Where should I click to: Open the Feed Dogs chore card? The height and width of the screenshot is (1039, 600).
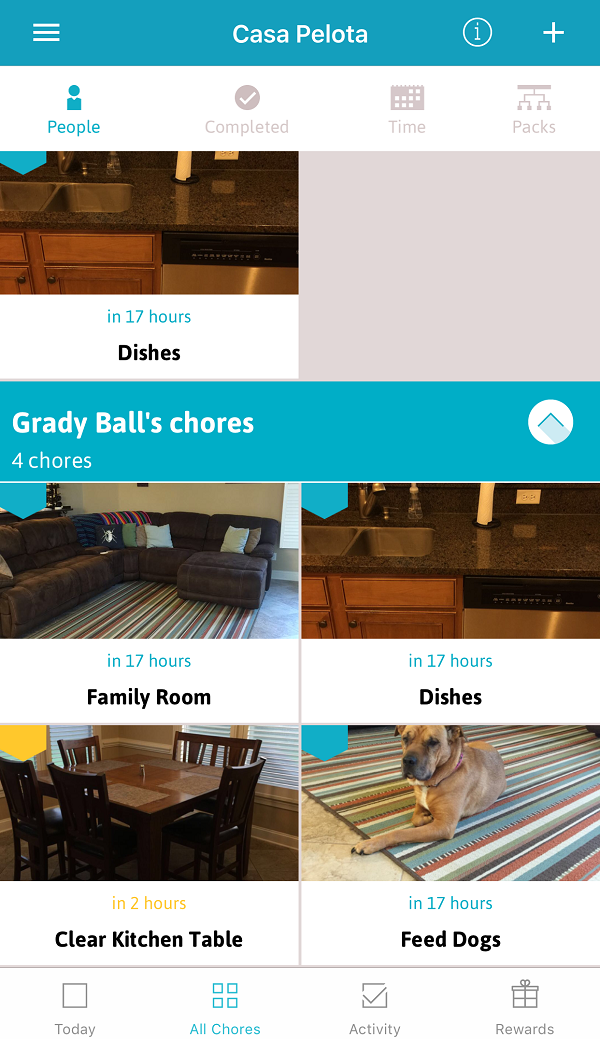(450, 845)
